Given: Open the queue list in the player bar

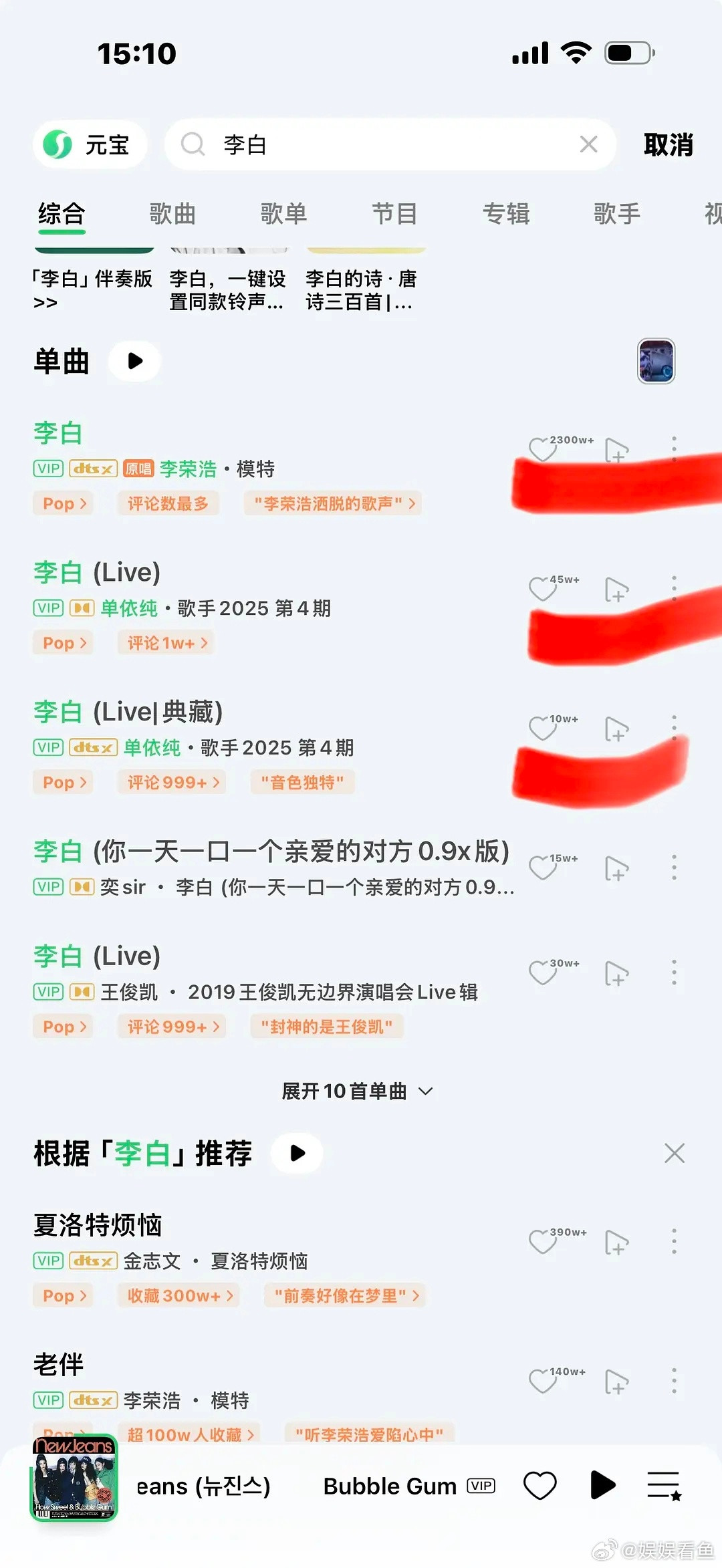Looking at the screenshot, I should pos(664,1485).
